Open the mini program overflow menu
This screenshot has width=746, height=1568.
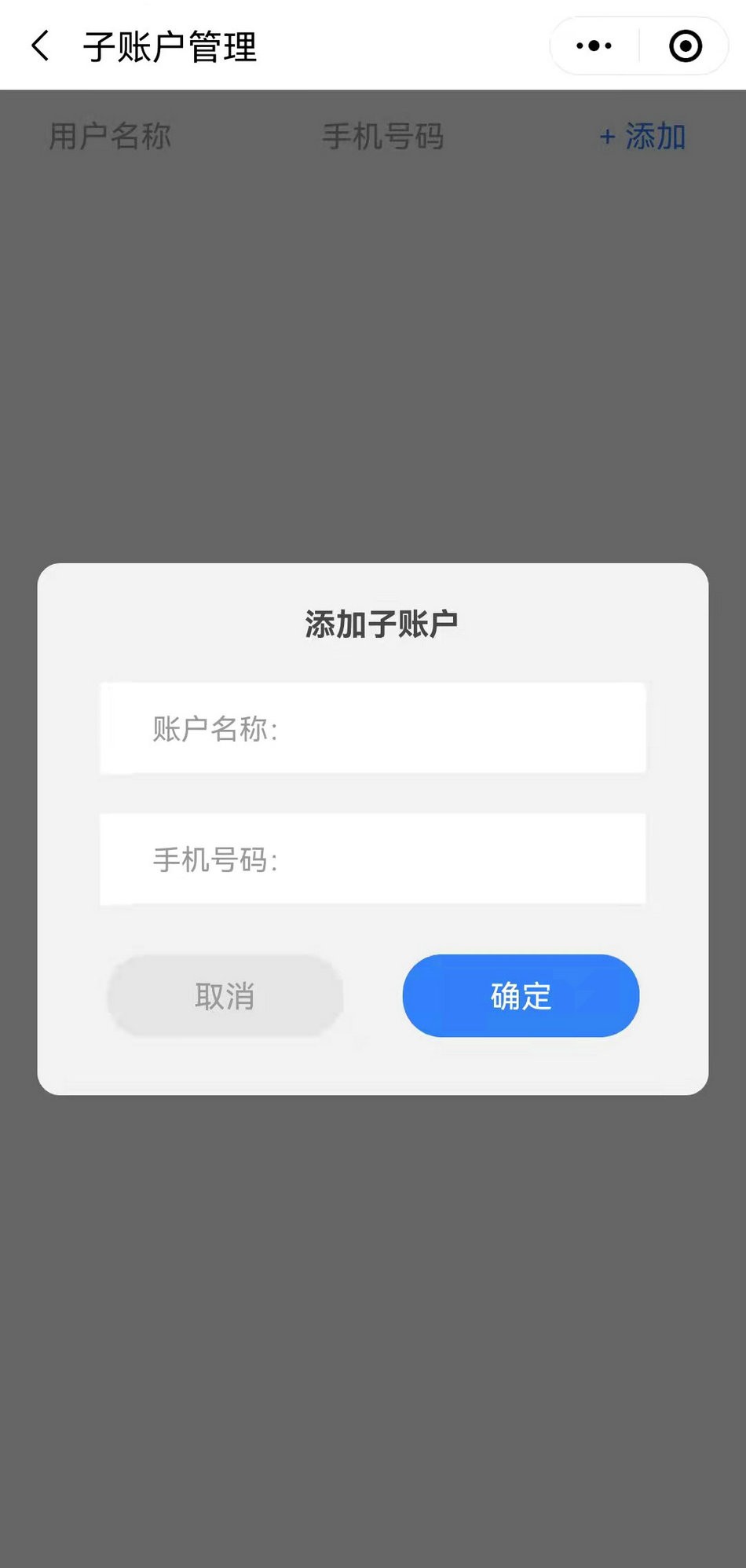(x=594, y=46)
